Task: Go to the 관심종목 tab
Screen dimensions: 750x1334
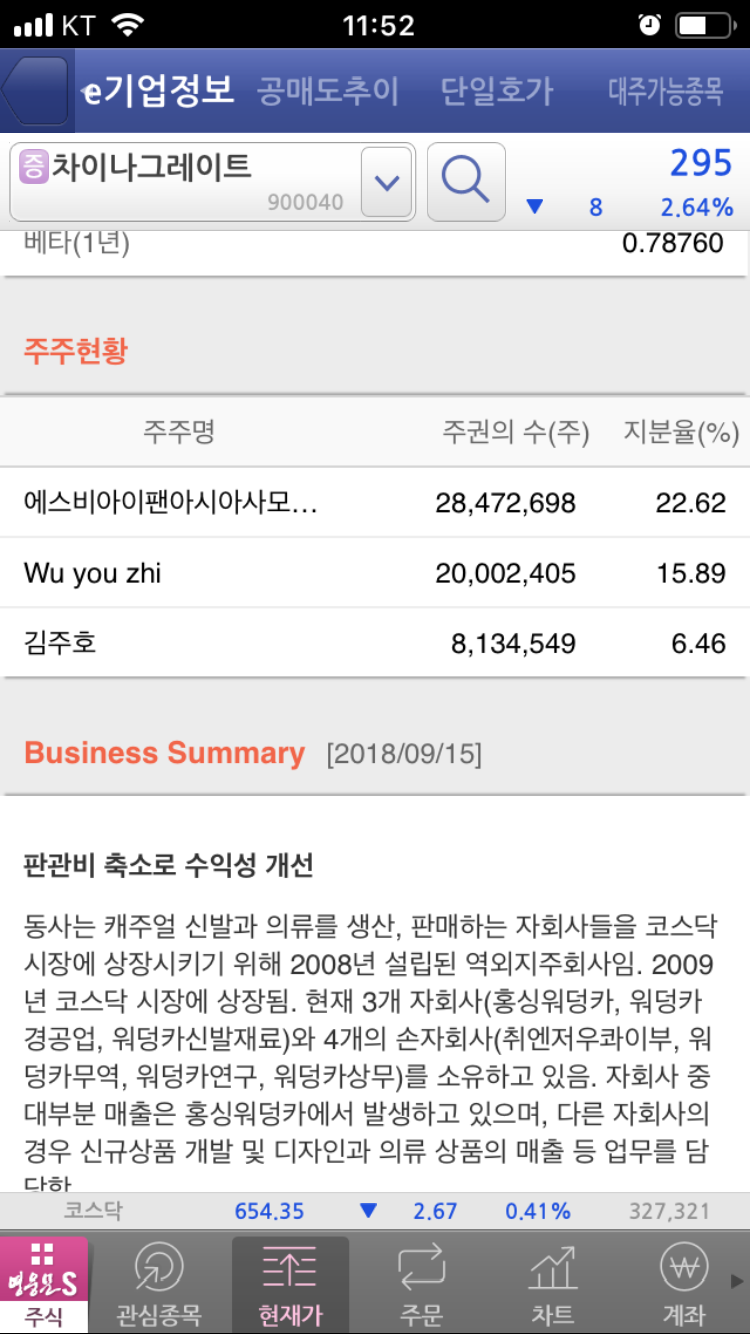Action: 158,1285
